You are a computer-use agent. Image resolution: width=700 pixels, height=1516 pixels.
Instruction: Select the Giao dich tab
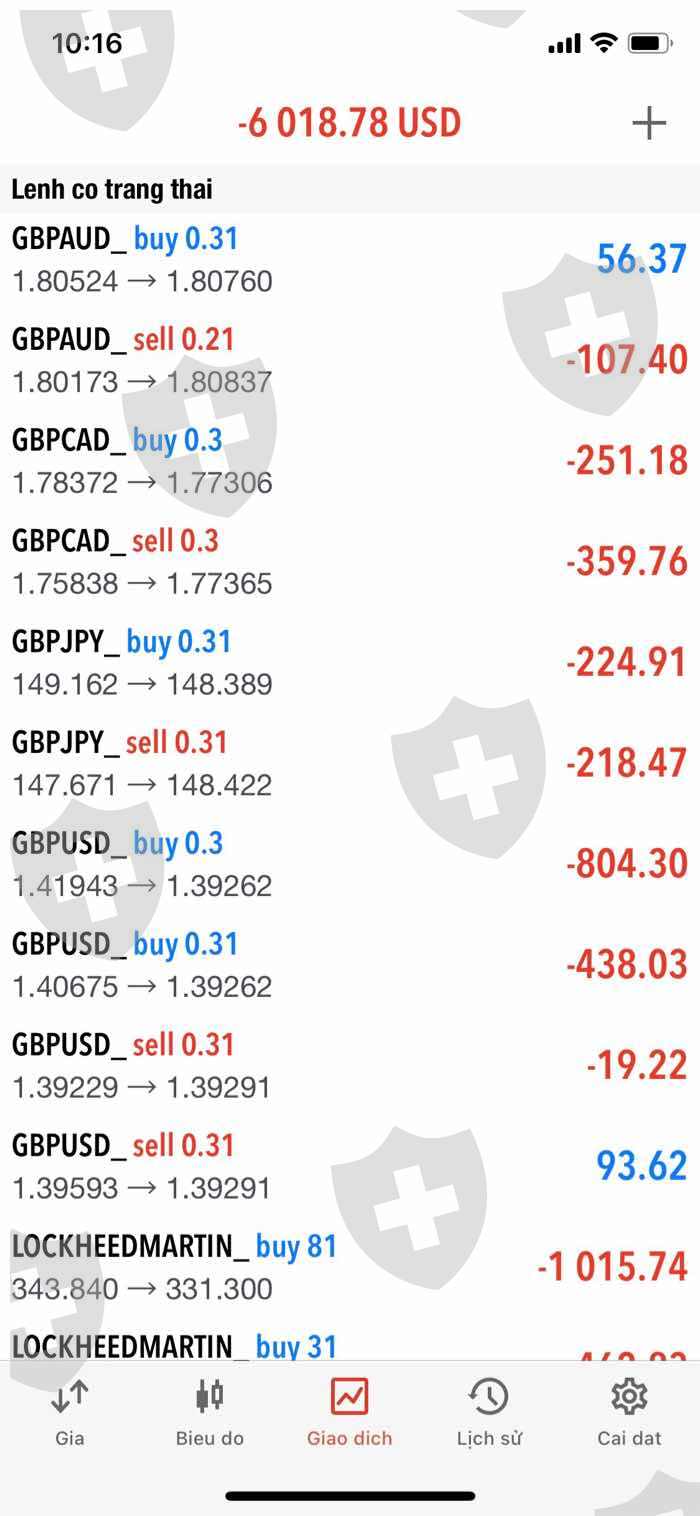point(349,1410)
